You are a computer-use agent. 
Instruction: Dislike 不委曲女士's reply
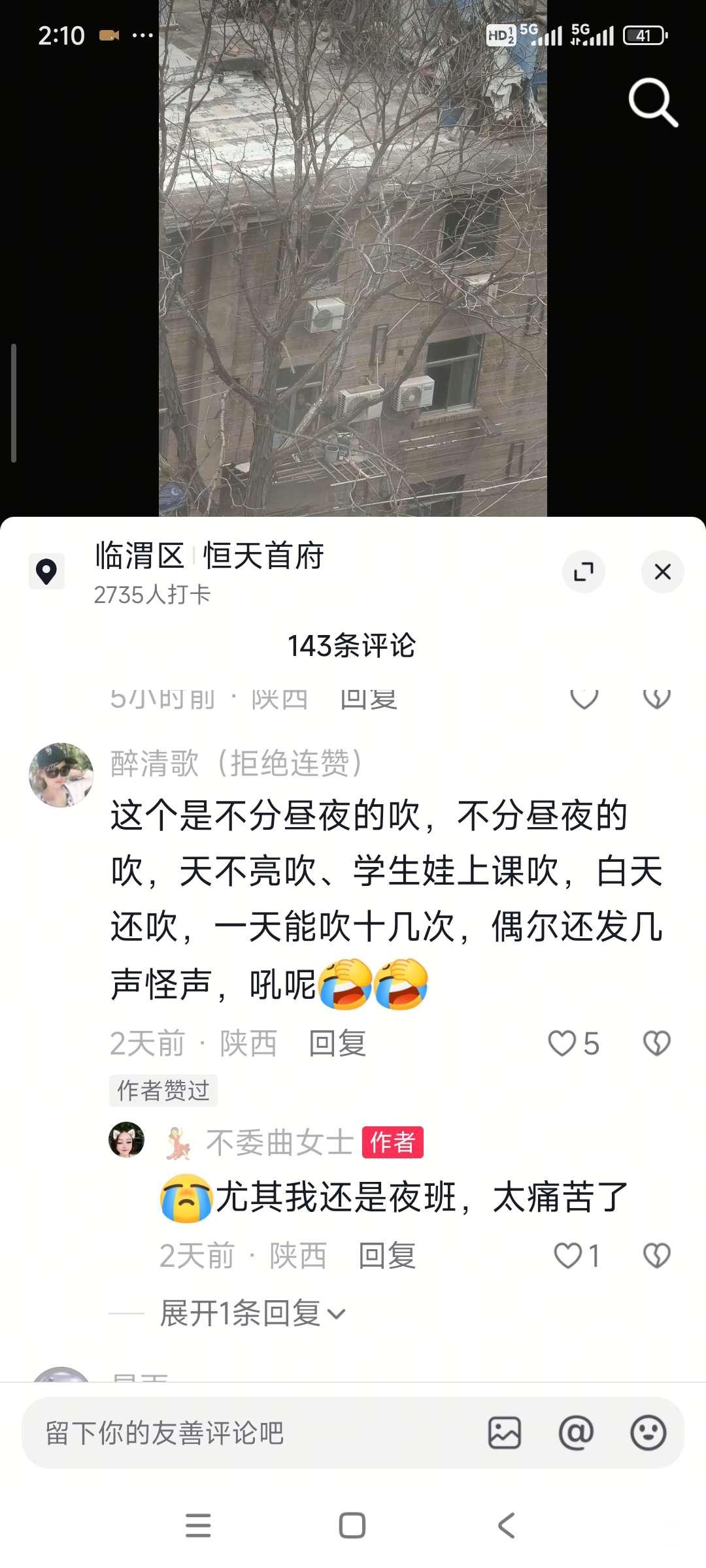(656, 1256)
